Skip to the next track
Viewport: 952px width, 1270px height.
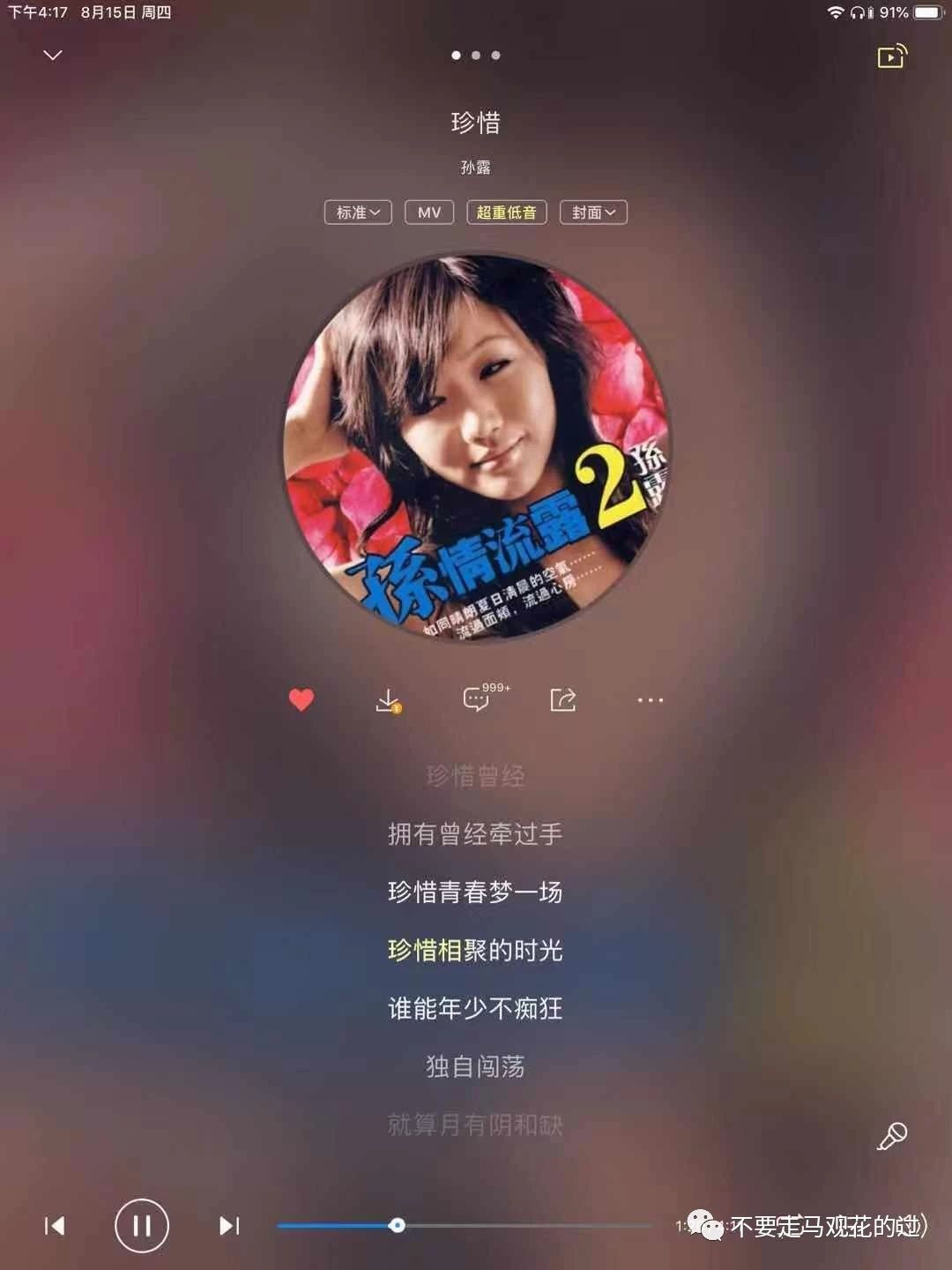coord(228,1226)
